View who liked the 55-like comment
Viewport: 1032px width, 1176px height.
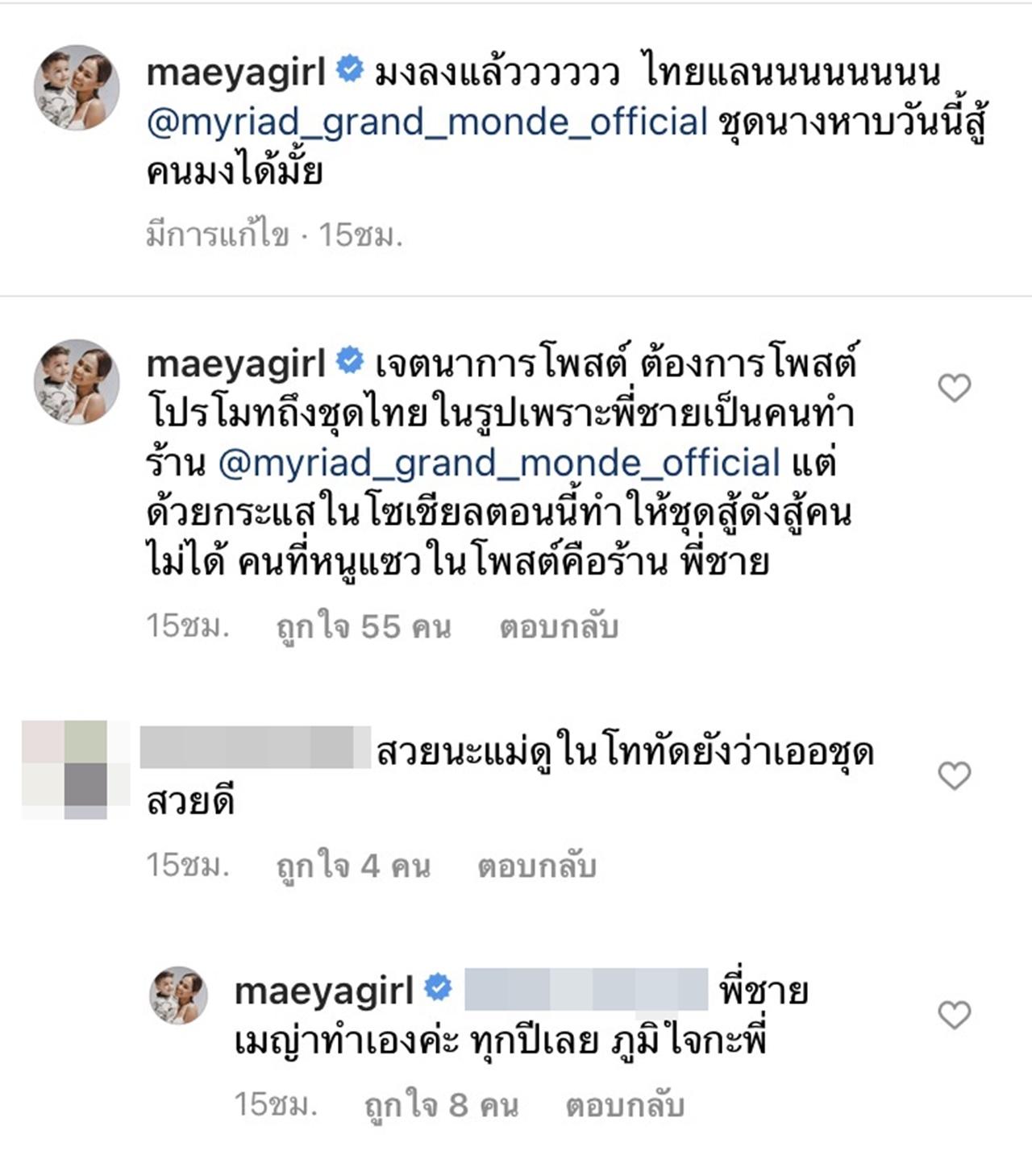pyautogui.click(x=363, y=627)
